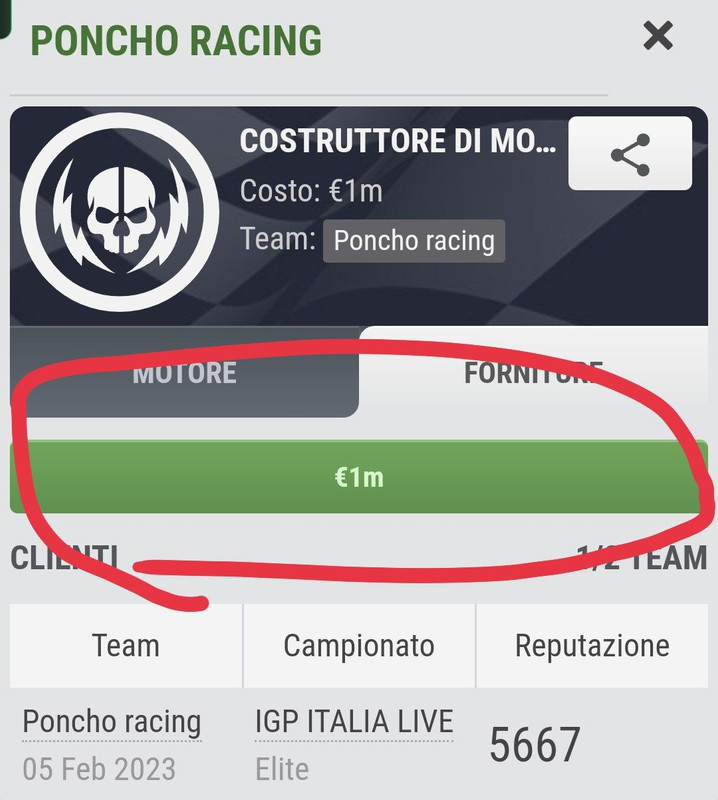This screenshot has height=800, width=718.
Task: Tap the green €1m button
Action: (x=358, y=477)
